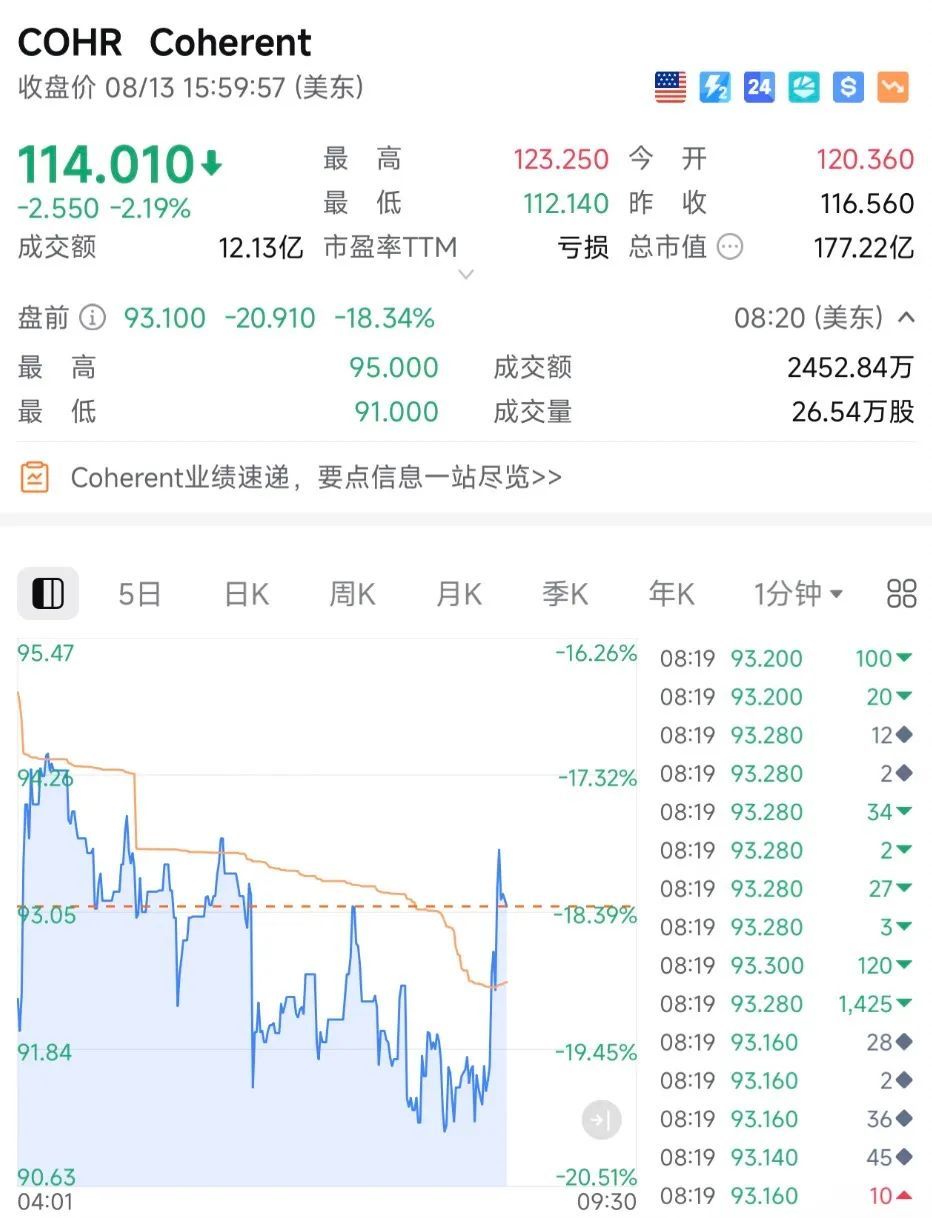The width and height of the screenshot is (932, 1218).
Task: Switch chart to 日K view
Action: point(246,594)
